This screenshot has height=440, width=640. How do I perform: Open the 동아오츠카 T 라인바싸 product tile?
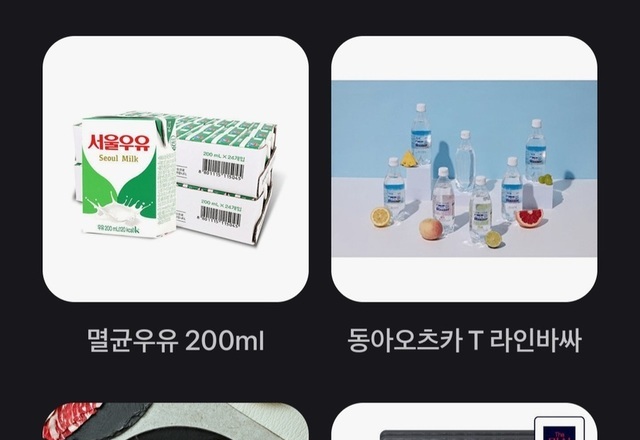[464, 170]
